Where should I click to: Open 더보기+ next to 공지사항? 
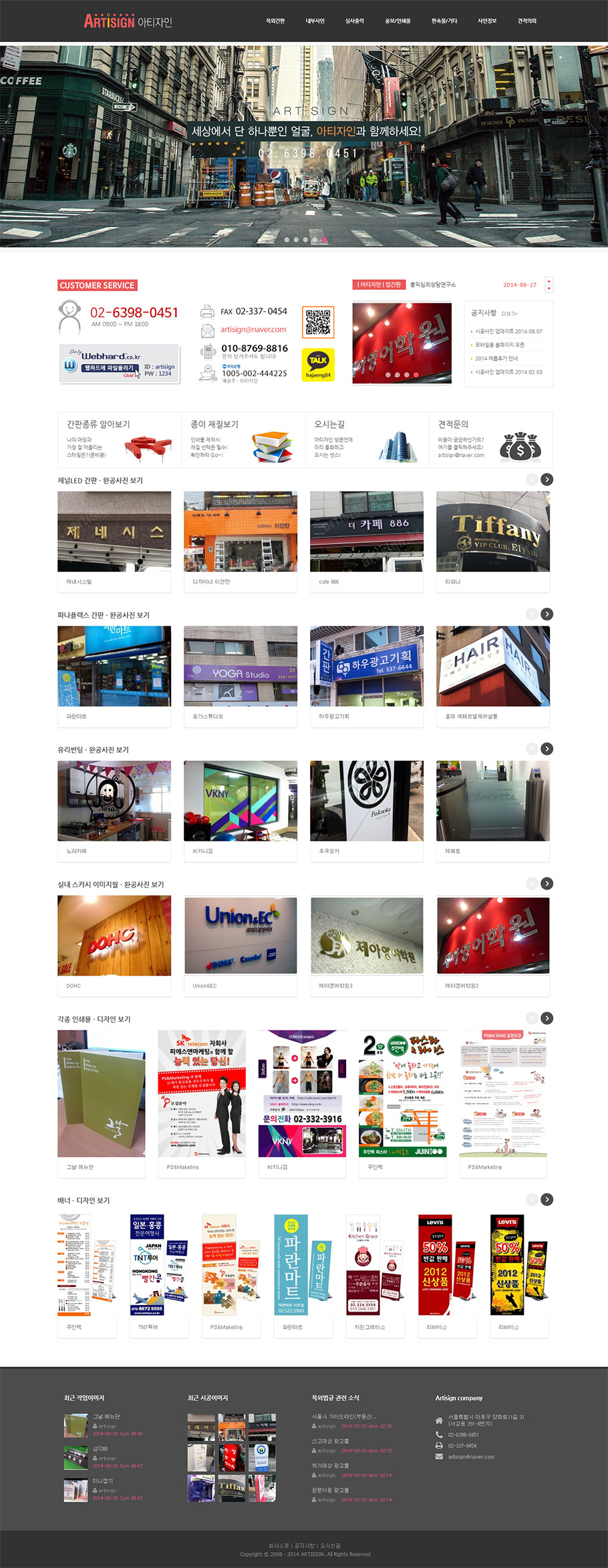coord(510,314)
